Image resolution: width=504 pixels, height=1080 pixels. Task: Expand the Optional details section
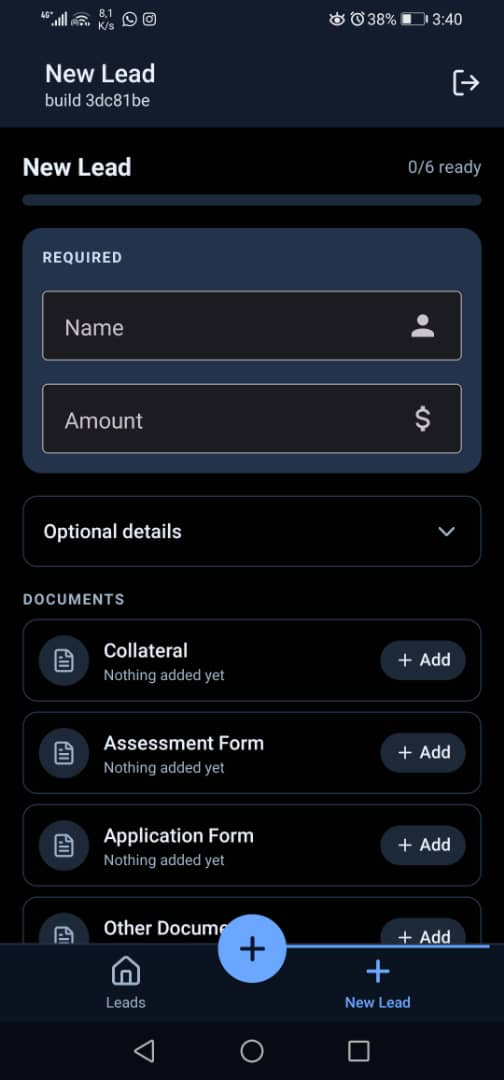point(252,531)
